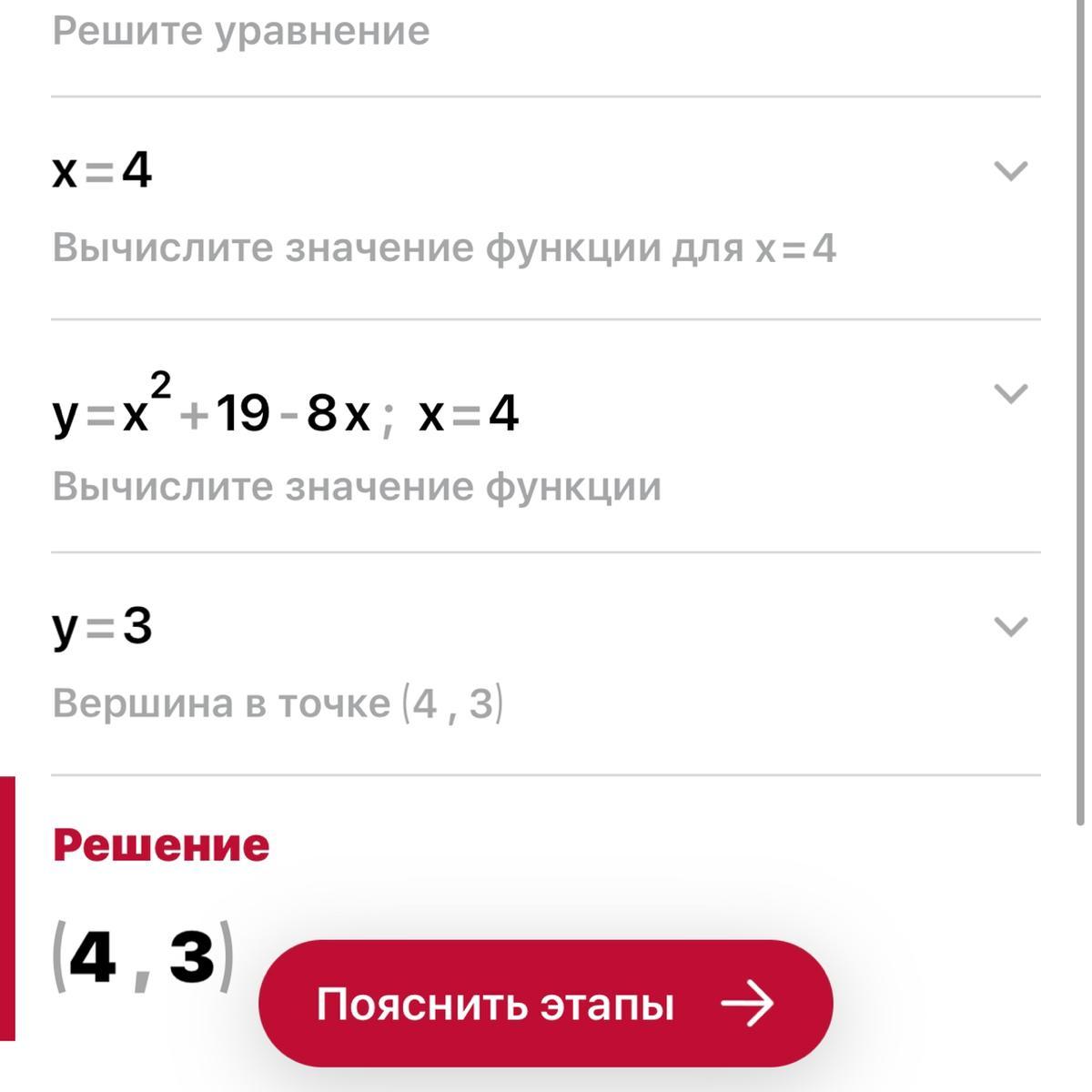Image resolution: width=1092 pixels, height=1092 pixels.
Task: Tap the Пояснить этапы button
Action: click(545, 1004)
